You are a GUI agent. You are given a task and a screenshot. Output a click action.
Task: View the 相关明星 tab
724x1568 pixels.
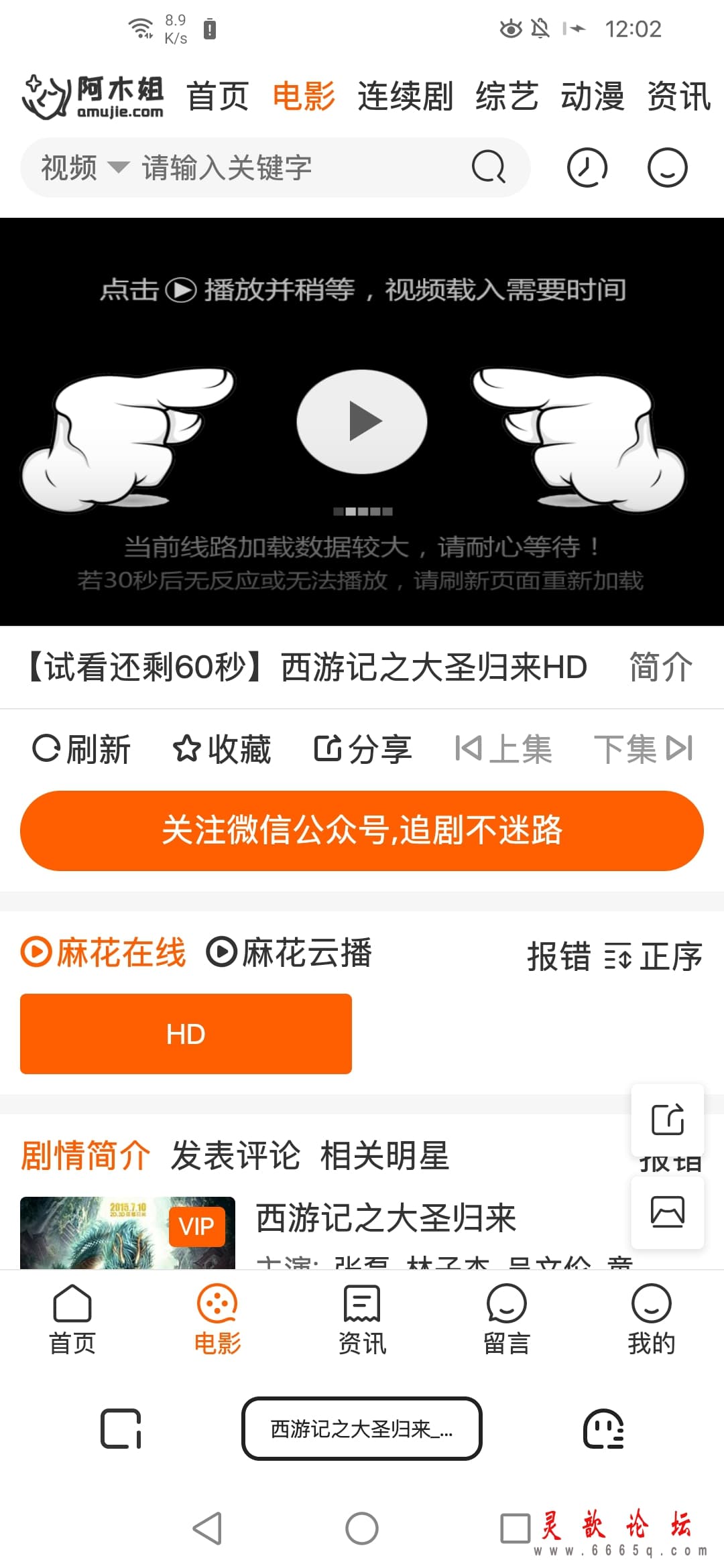tap(384, 1156)
